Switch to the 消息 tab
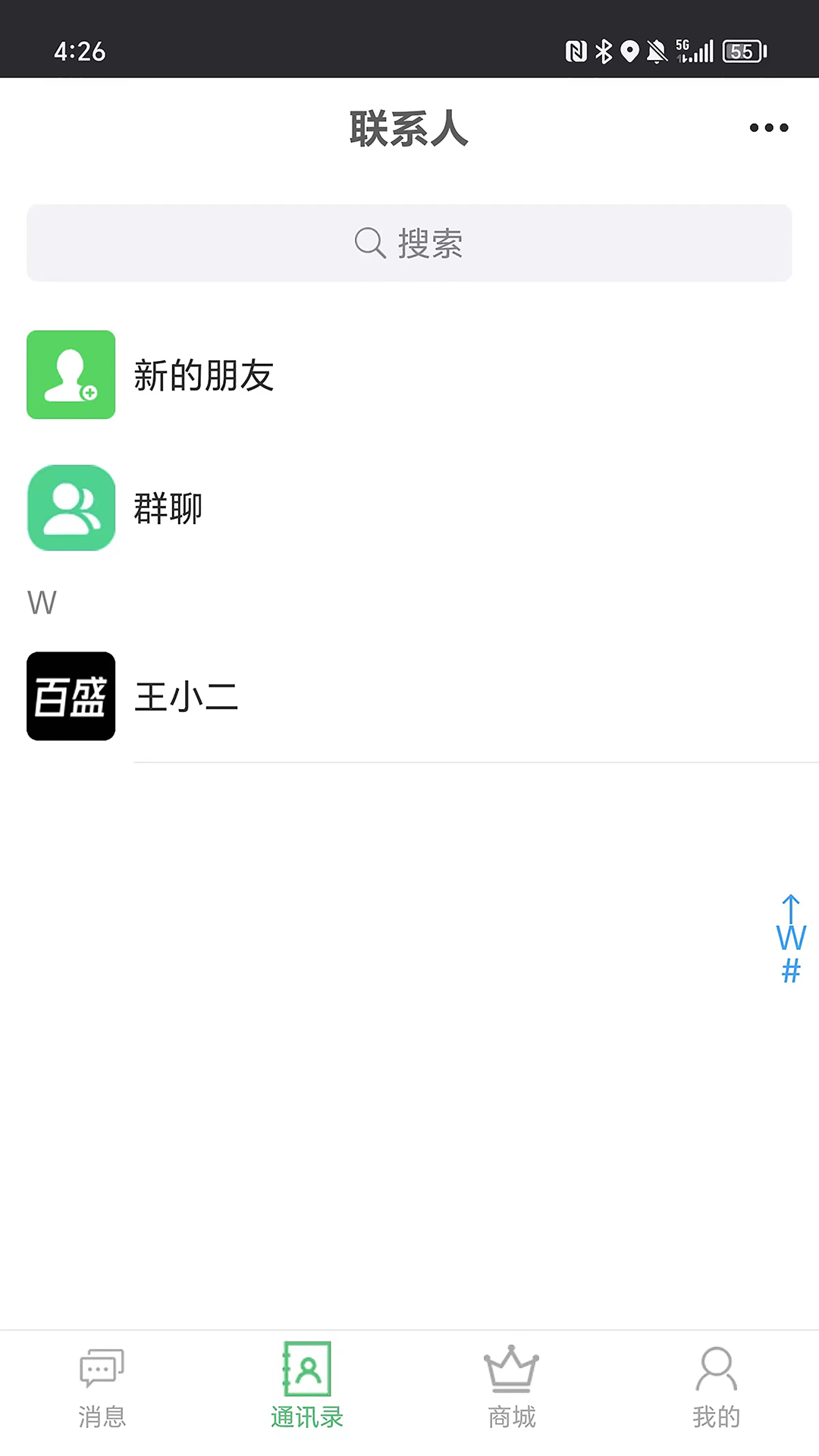 (102, 1388)
